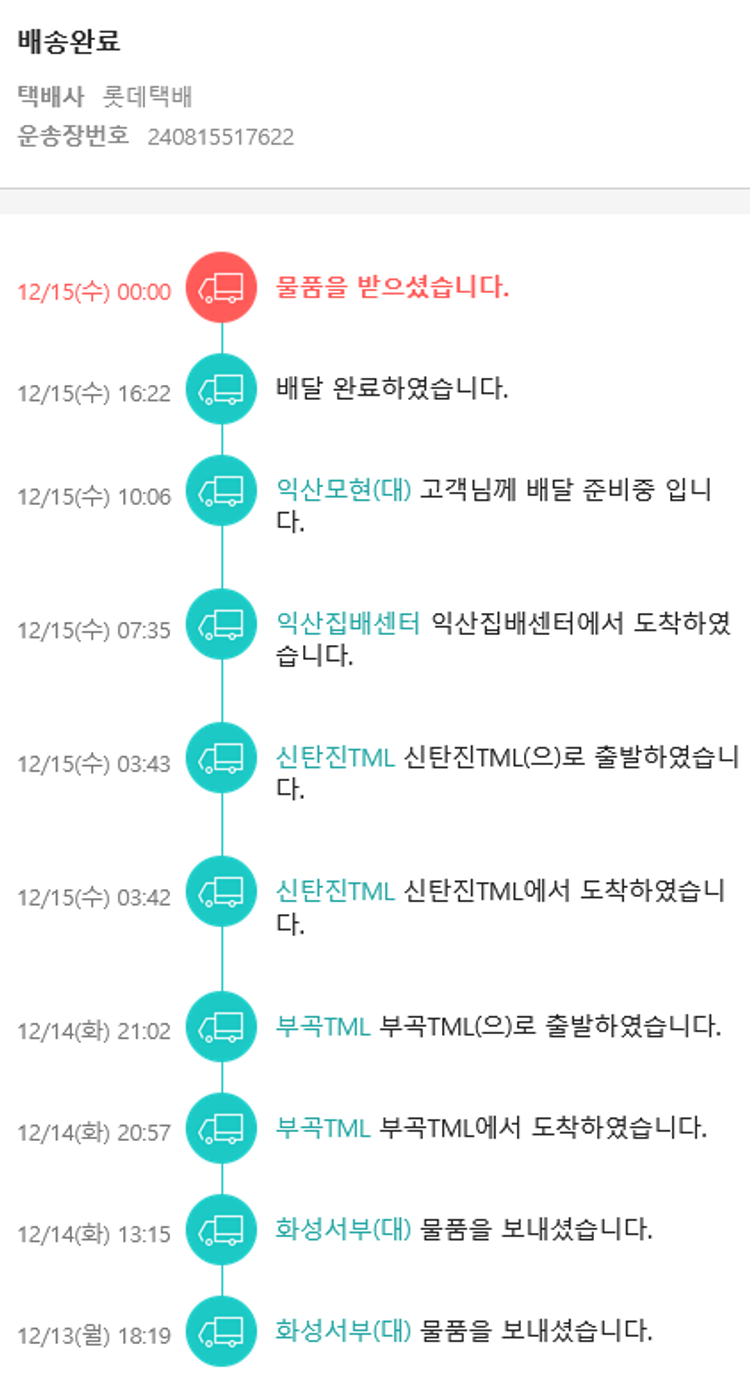Select 화성서부(대) link in 12/13 18:19 entry
The height and width of the screenshot is (1397, 750).
(x=343, y=1331)
